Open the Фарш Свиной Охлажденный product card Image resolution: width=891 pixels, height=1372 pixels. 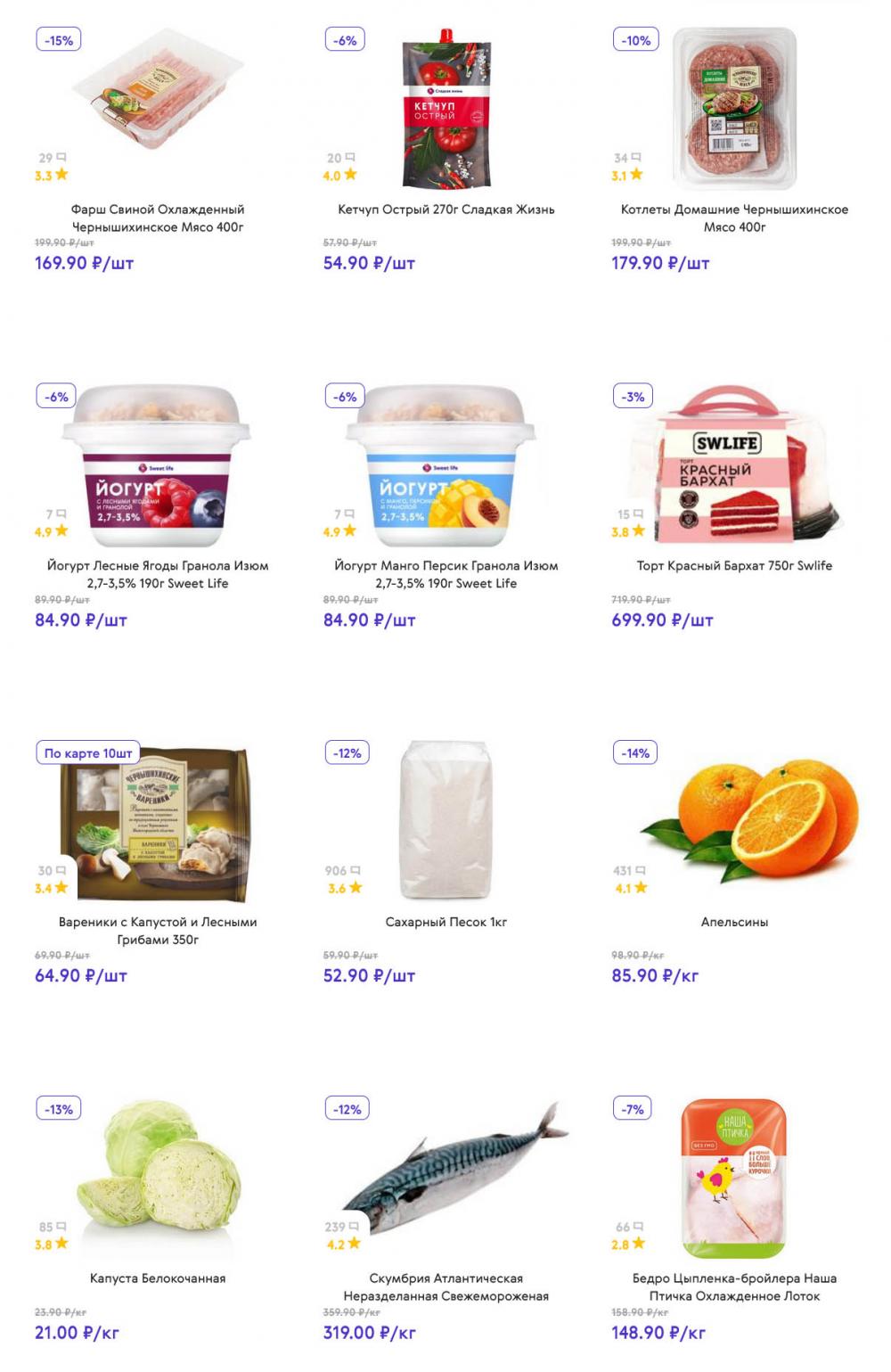[x=158, y=218]
